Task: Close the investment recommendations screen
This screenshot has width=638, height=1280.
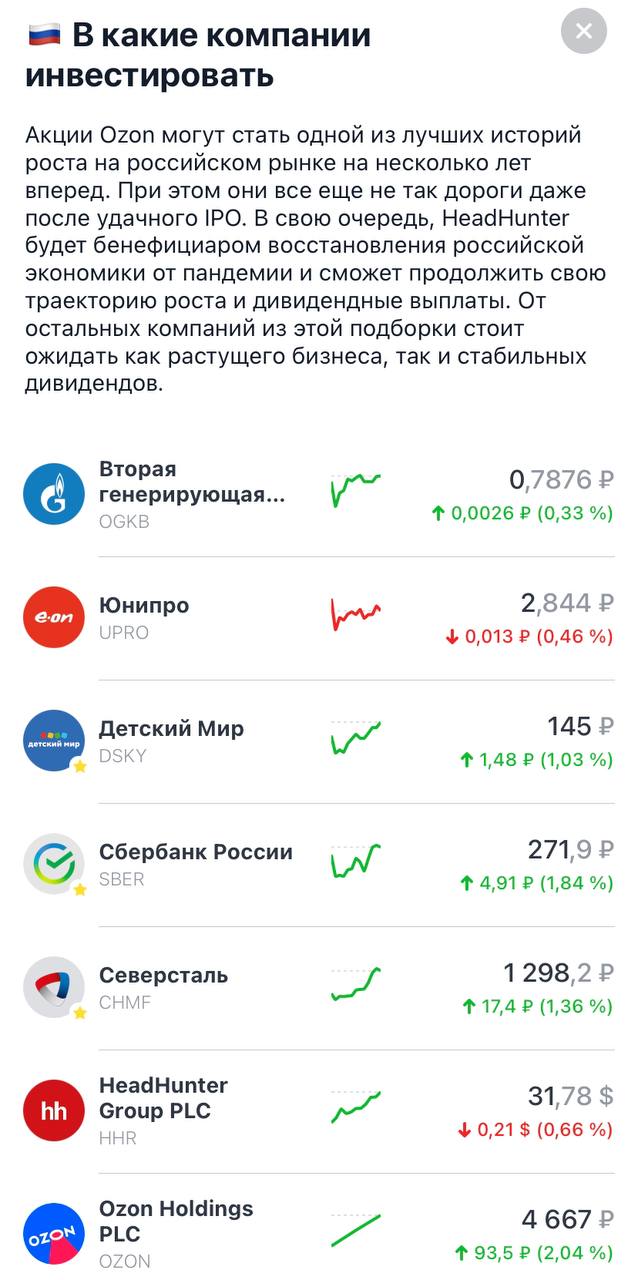Action: [x=584, y=31]
